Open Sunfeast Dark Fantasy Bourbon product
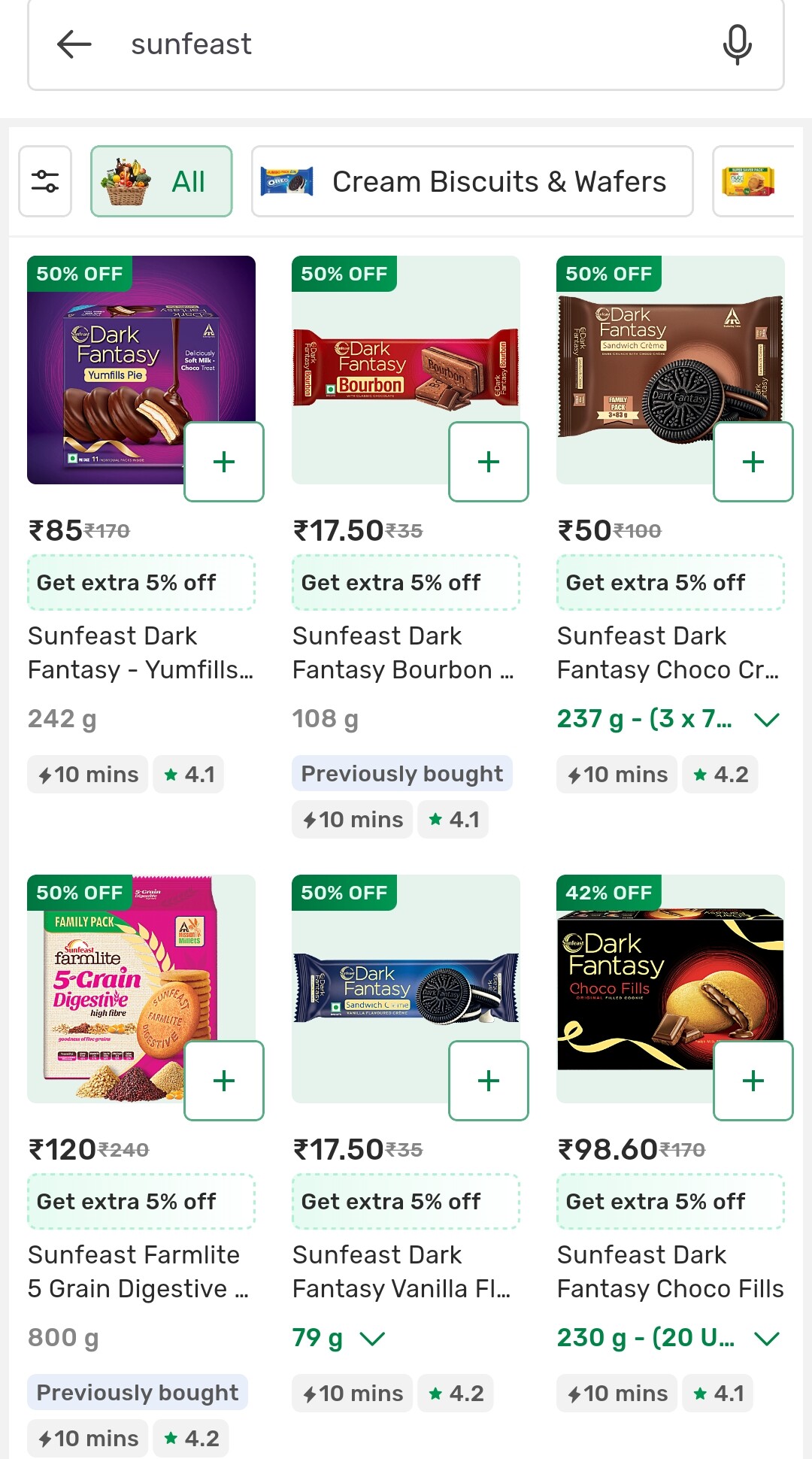The height and width of the screenshot is (1459, 812). click(x=404, y=653)
